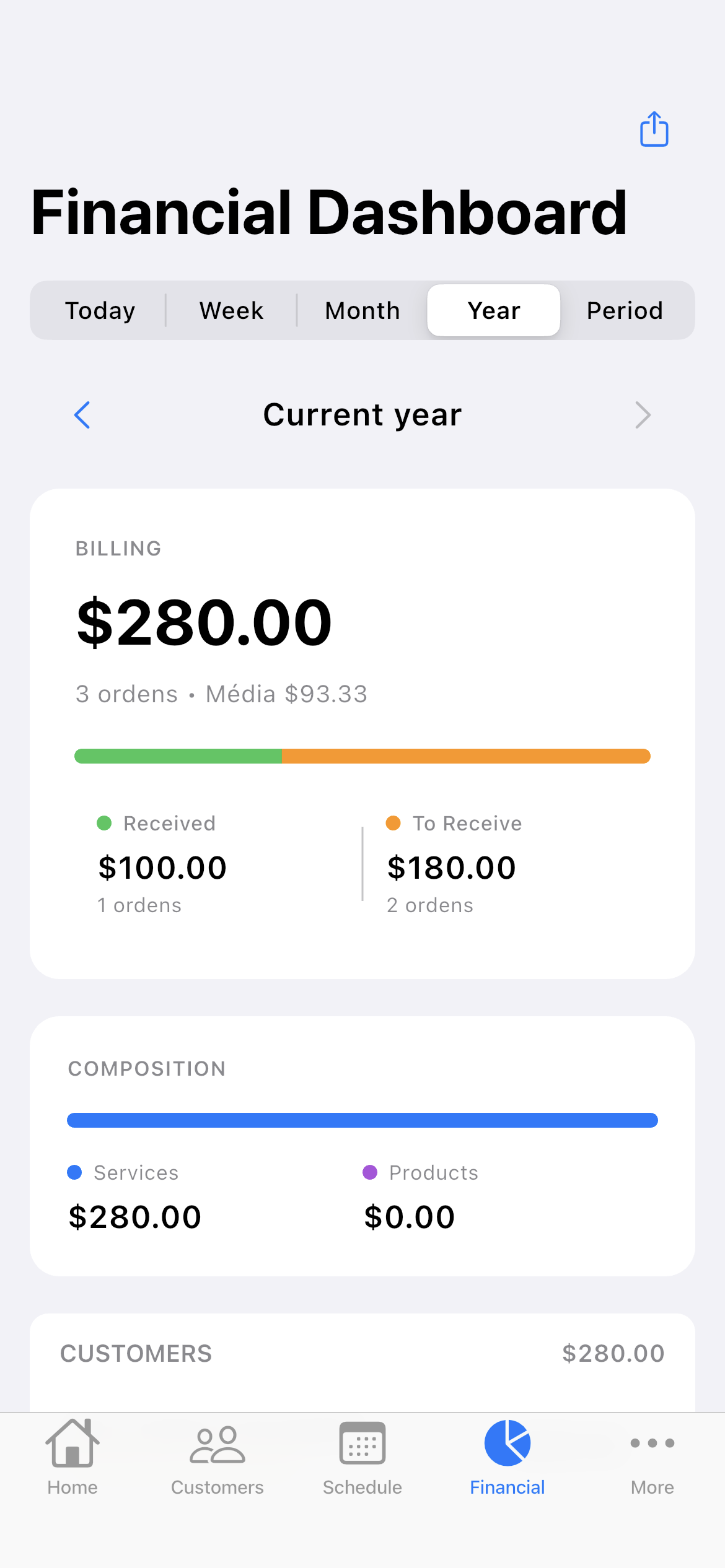This screenshot has height=1568, width=725.
Task: Tap the Current year label
Action: (362, 415)
